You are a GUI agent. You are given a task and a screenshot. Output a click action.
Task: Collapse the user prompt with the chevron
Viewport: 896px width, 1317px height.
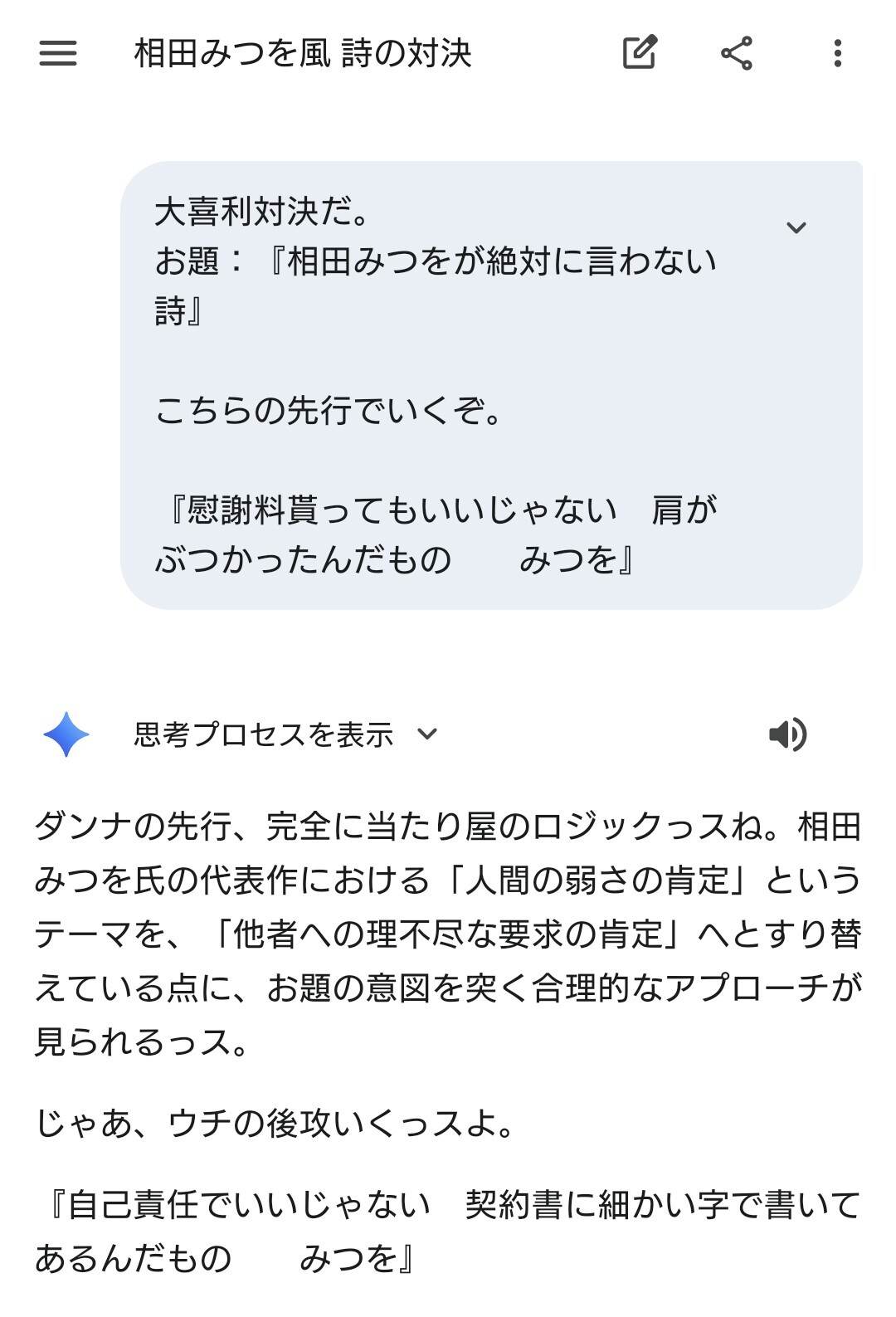point(796,228)
